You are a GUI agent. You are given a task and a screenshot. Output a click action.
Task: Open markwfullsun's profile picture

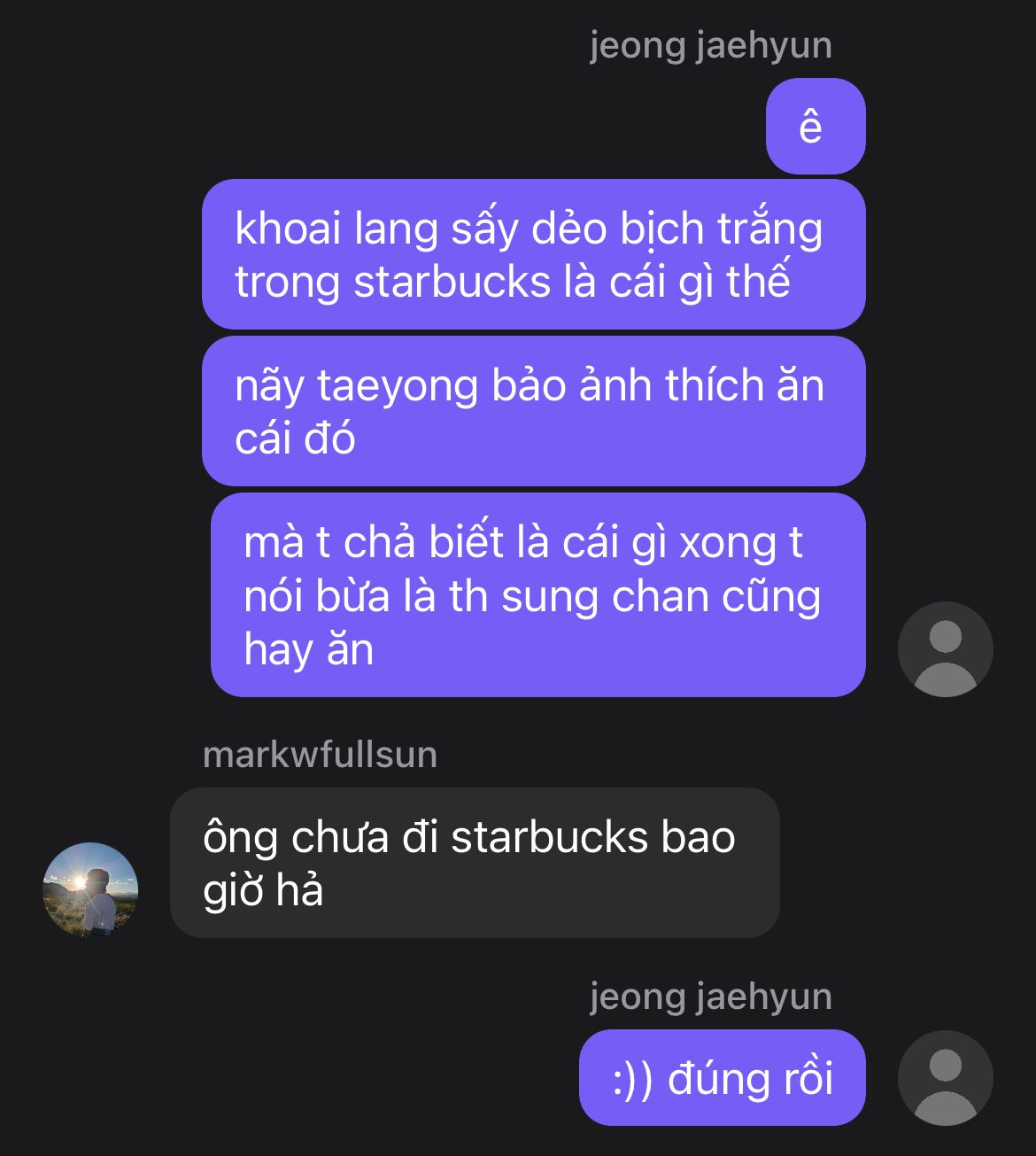click(90, 889)
